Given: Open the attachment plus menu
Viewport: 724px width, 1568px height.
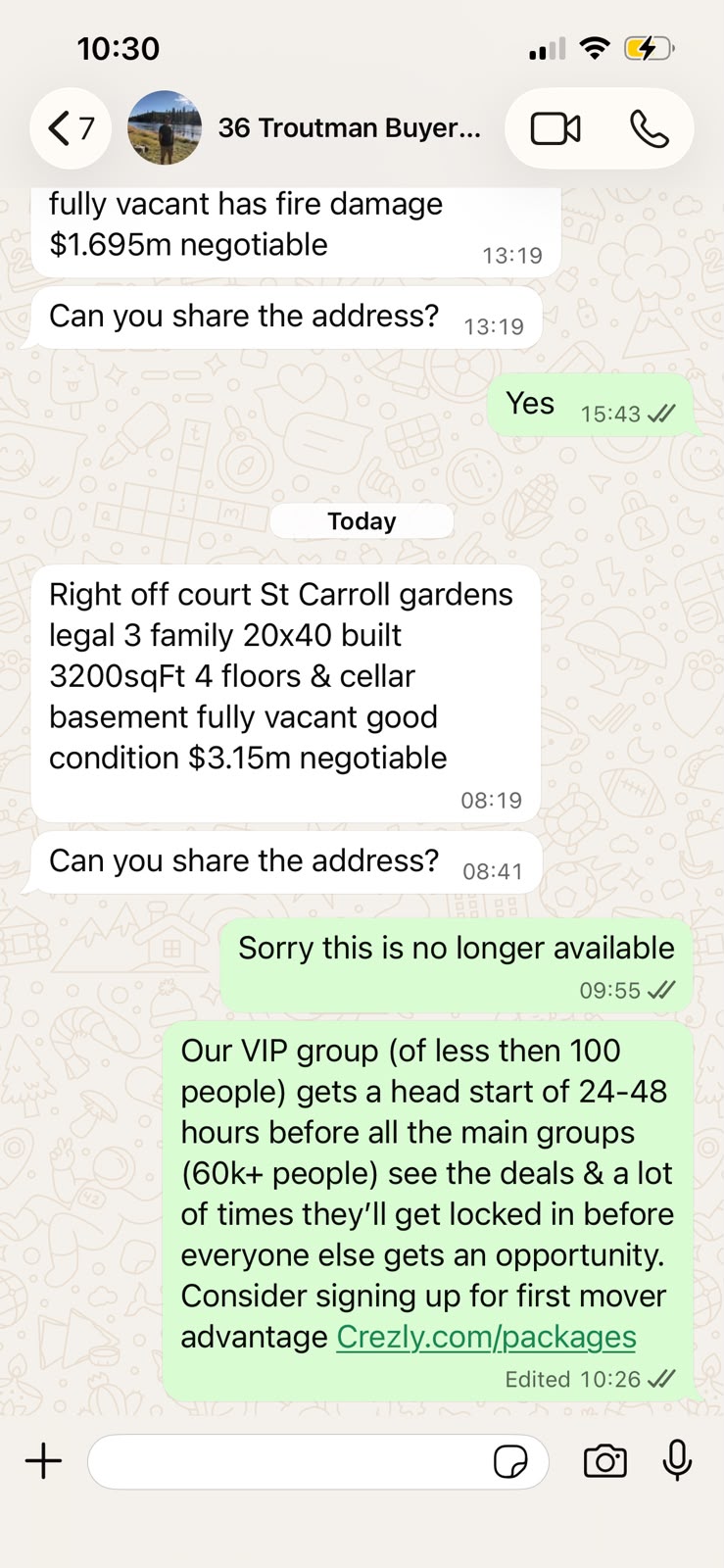Looking at the screenshot, I should 44,1461.
